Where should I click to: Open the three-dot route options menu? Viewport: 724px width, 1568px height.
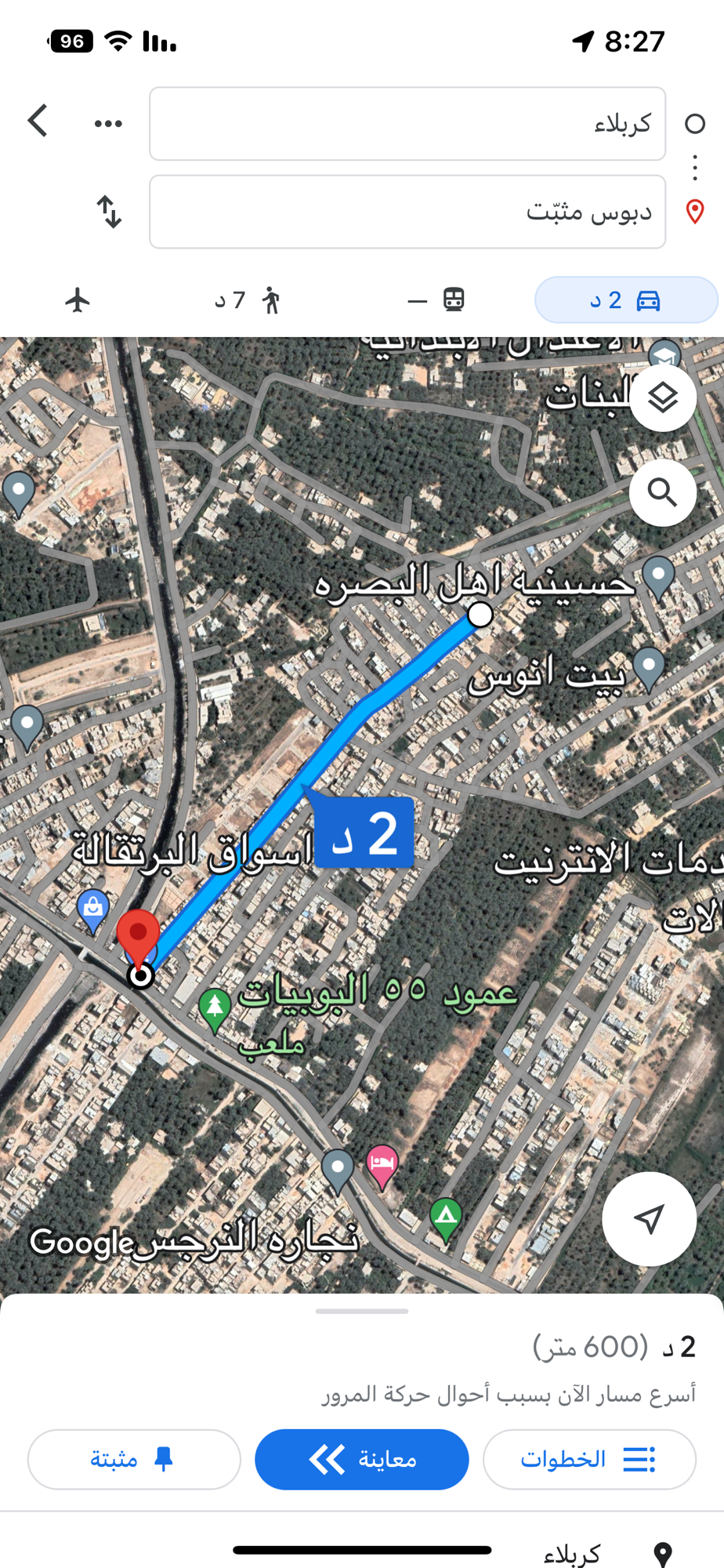108,123
